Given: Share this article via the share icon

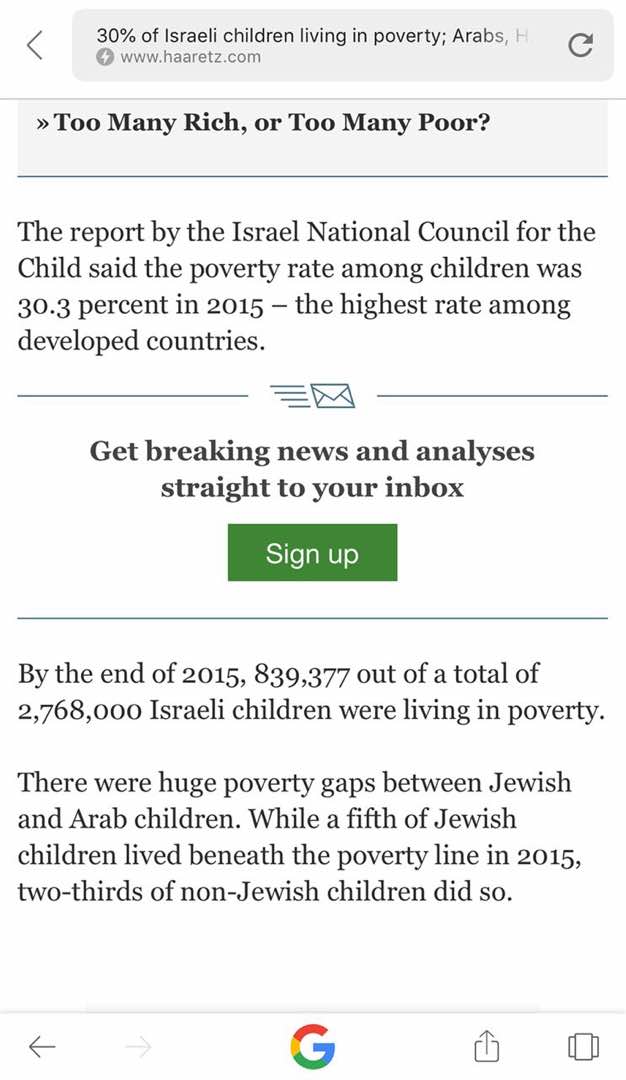Looking at the screenshot, I should [485, 1047].
